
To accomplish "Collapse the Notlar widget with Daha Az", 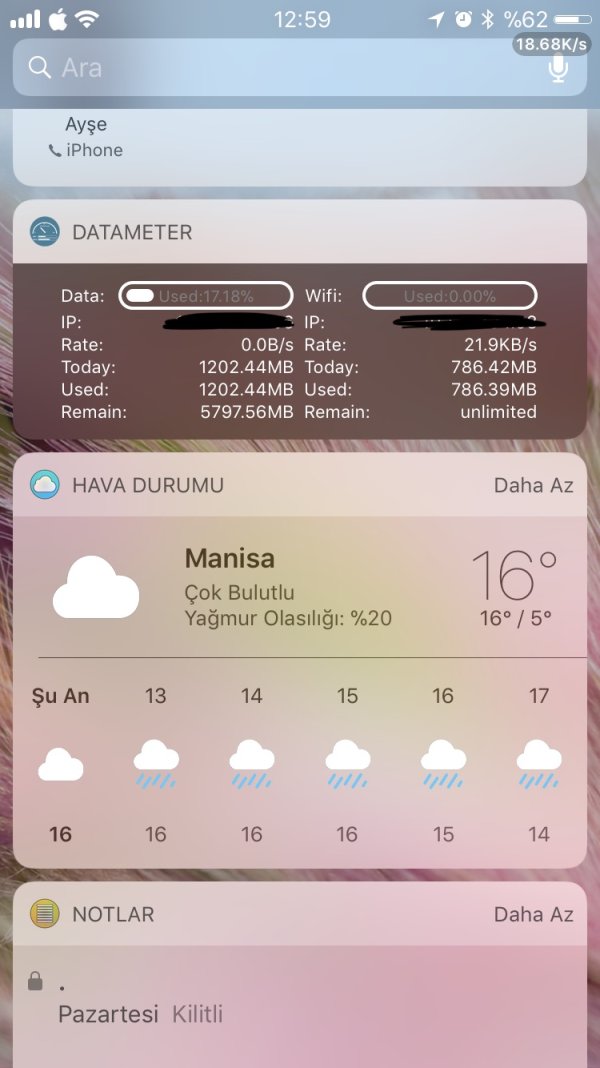I will click(533, 914).
